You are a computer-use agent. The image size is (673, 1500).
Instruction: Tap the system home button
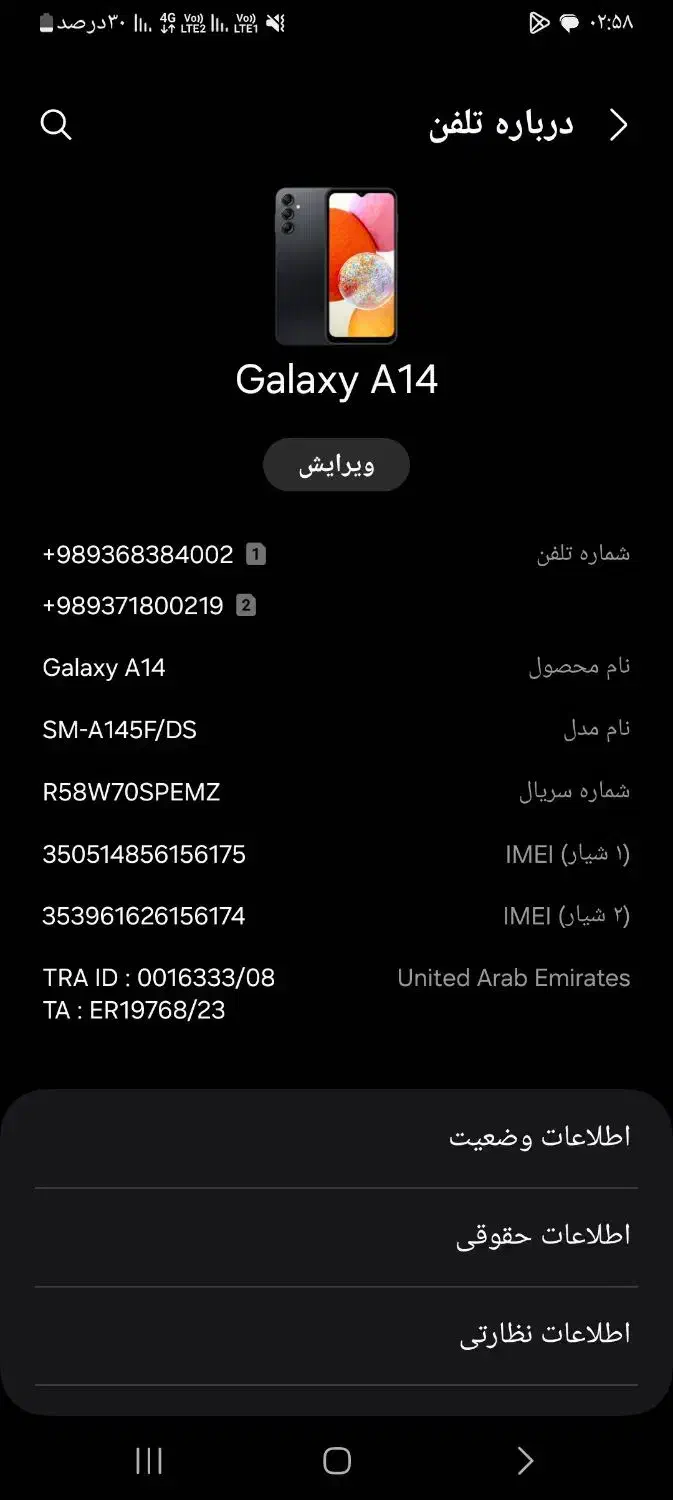pos(337,1461)
